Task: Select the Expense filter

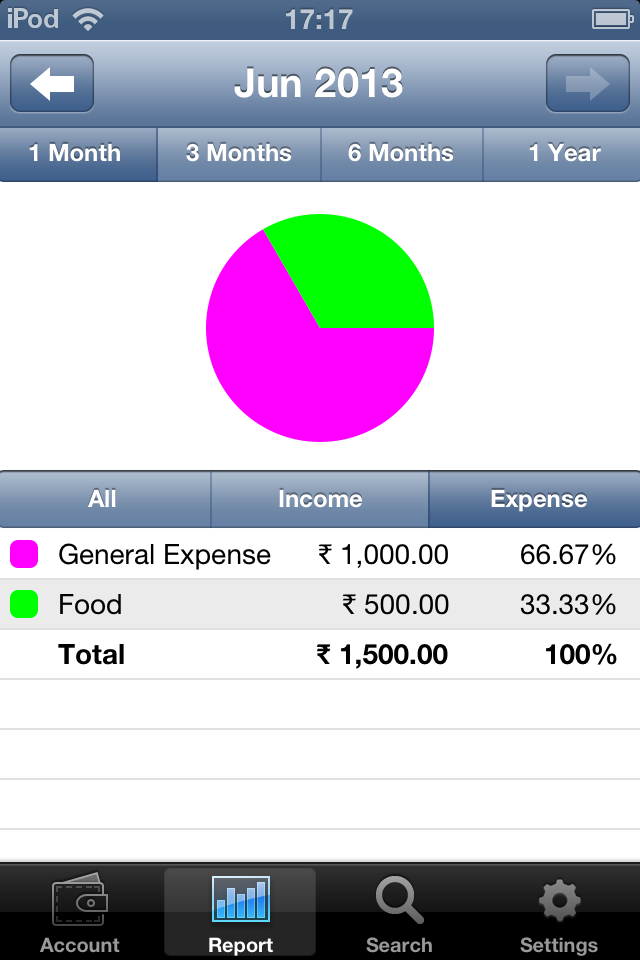Action: [x=537, y=499]
